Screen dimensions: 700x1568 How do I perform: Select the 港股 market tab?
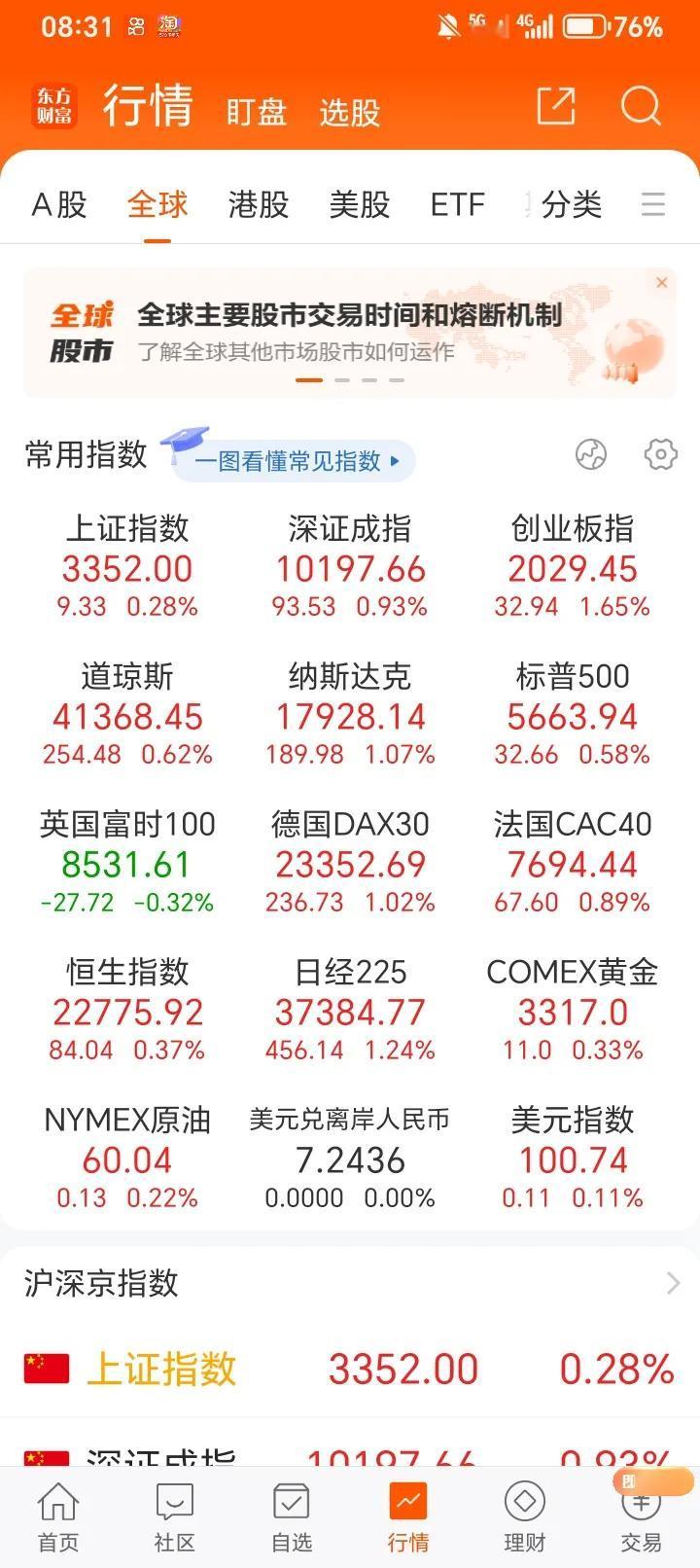(259, 204)
